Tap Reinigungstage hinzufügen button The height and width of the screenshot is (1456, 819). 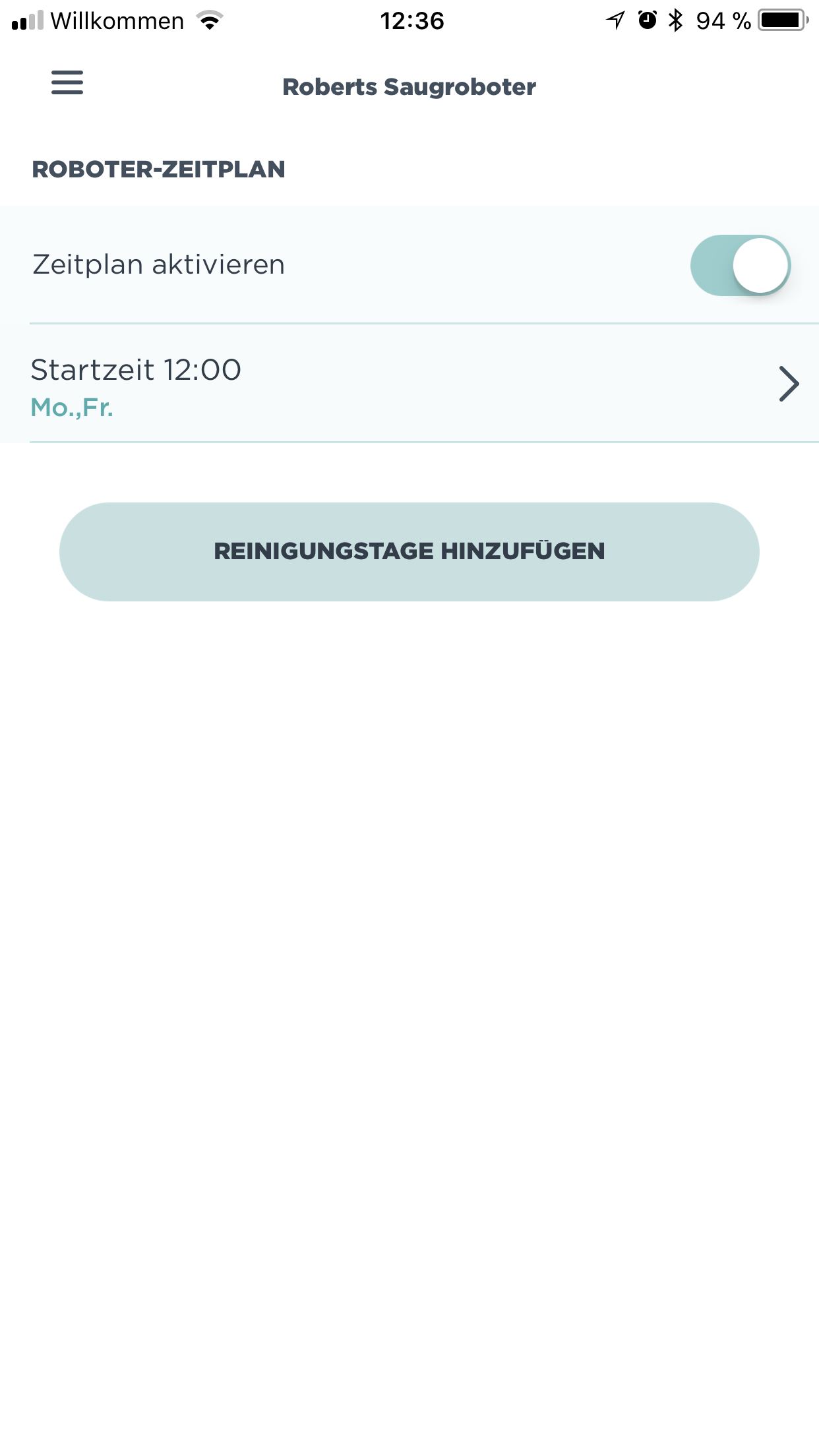click(x=409, y=552)
